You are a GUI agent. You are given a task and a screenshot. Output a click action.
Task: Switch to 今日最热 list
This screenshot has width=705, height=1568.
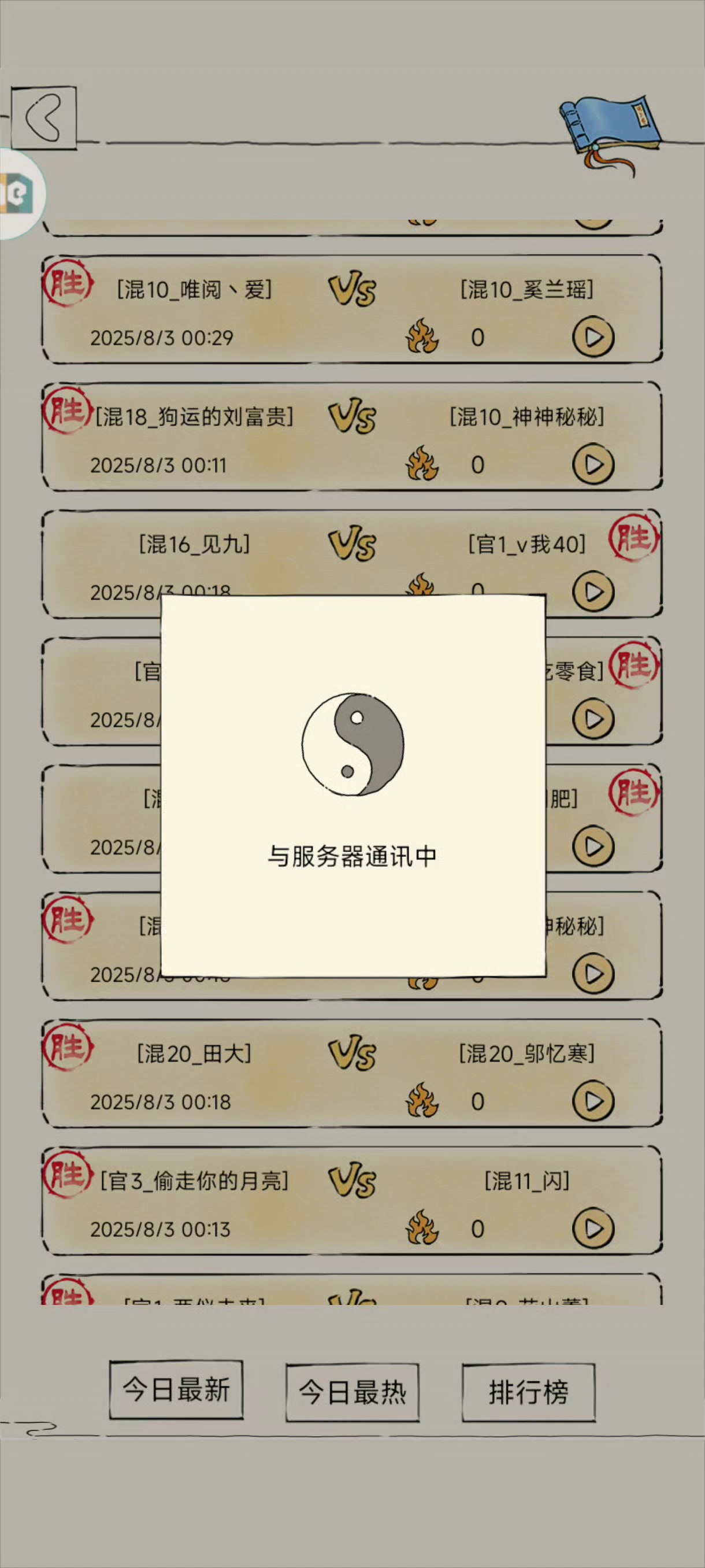point(352,1392)
